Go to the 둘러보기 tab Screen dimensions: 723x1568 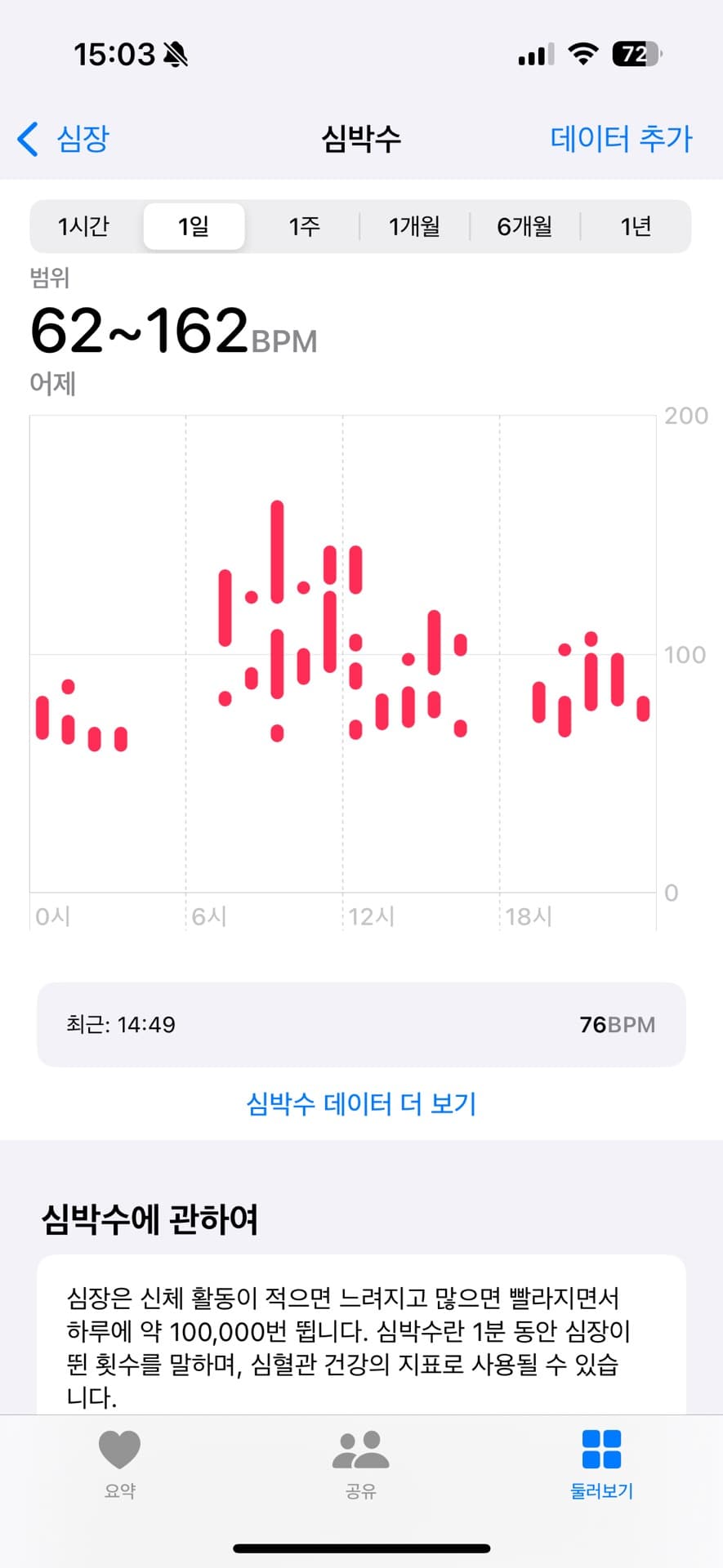[601, 1464]
